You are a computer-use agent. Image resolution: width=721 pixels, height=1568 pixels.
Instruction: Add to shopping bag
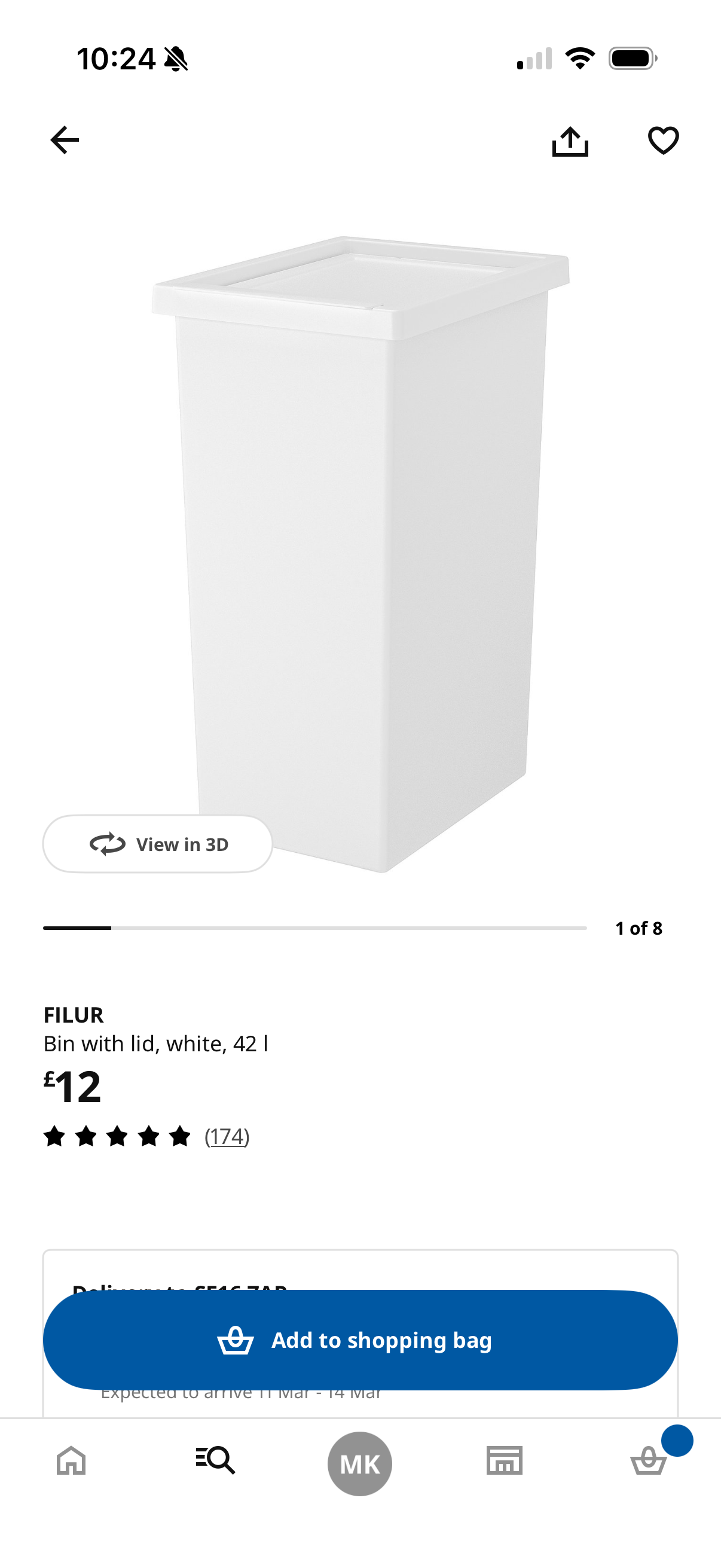point(360,1340)
